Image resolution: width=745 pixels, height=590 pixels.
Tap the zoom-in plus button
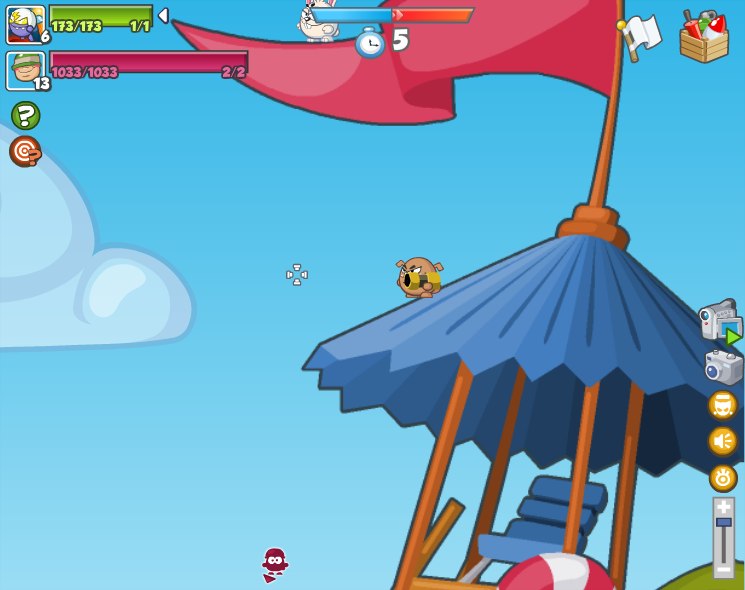click(724, 507)
